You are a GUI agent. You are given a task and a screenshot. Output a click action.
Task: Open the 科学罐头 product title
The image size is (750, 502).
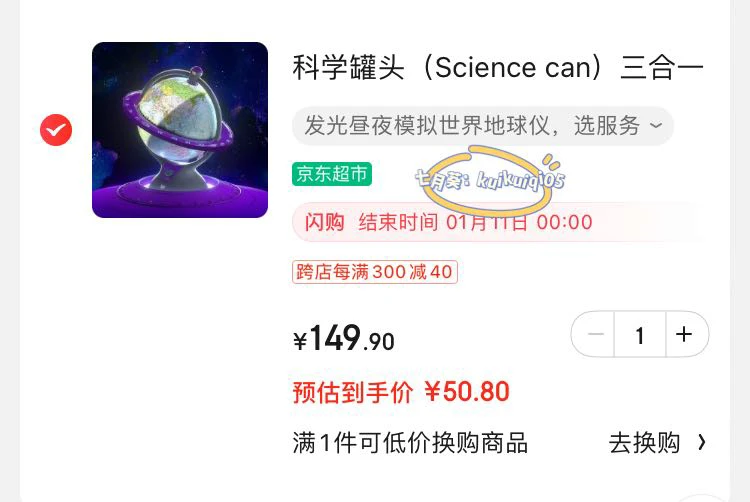click(x=498, y=67)
